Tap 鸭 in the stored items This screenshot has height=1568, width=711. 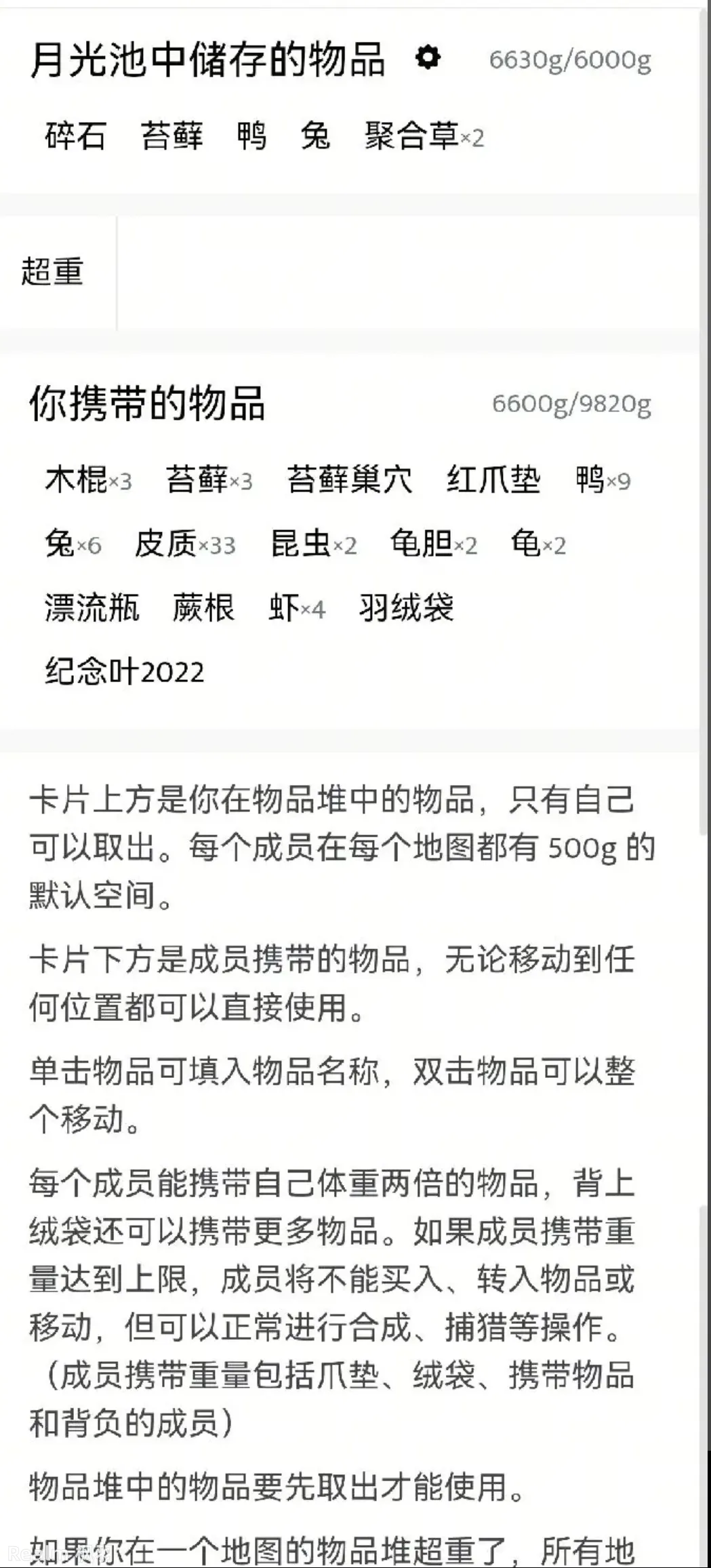[x=251, y=136]
